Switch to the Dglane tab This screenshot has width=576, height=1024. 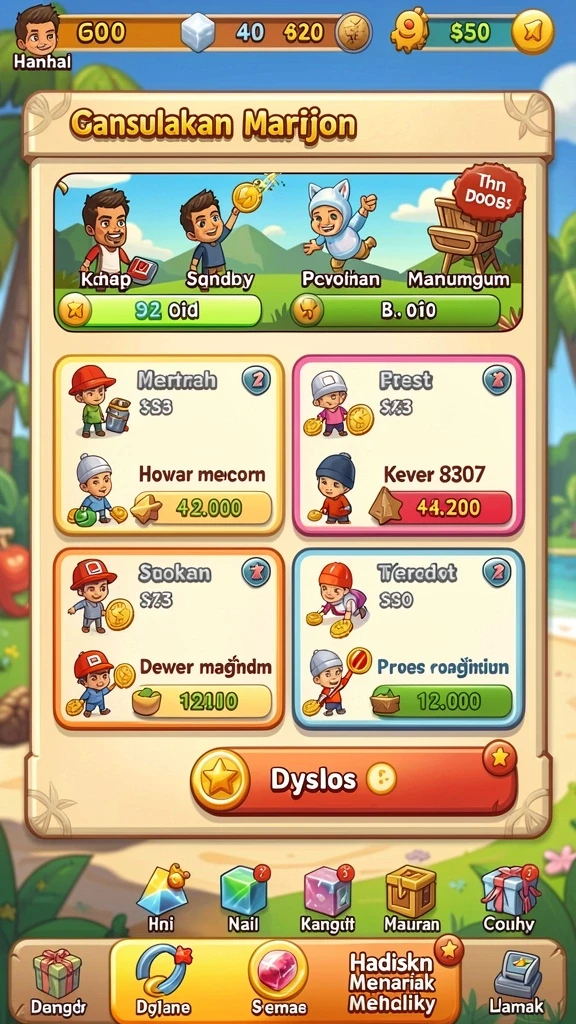coord(163,978)
